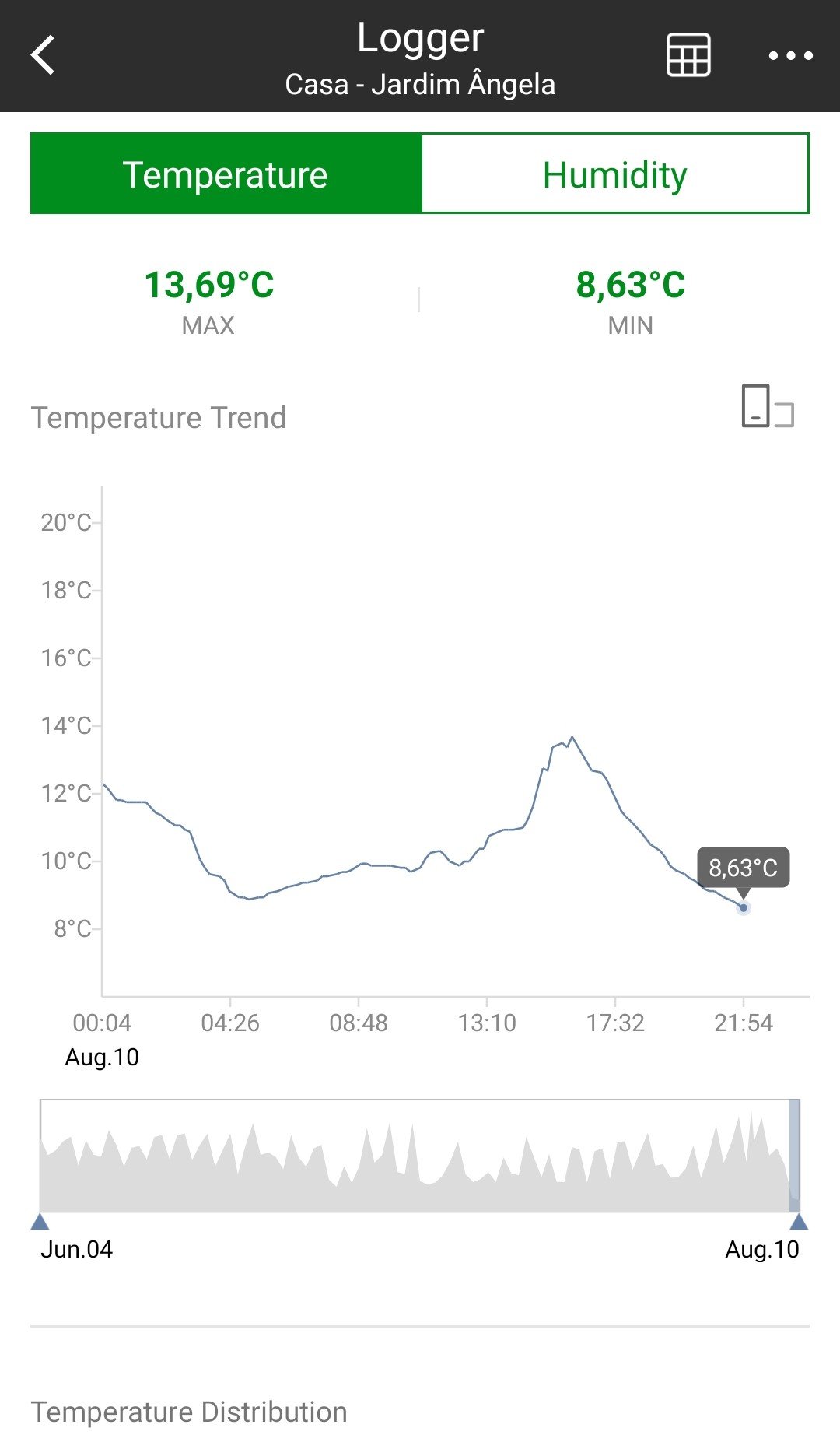Go back from the Logger screen
The width and height of the screenshot is (840, 1449).
[x=43, y=55]
